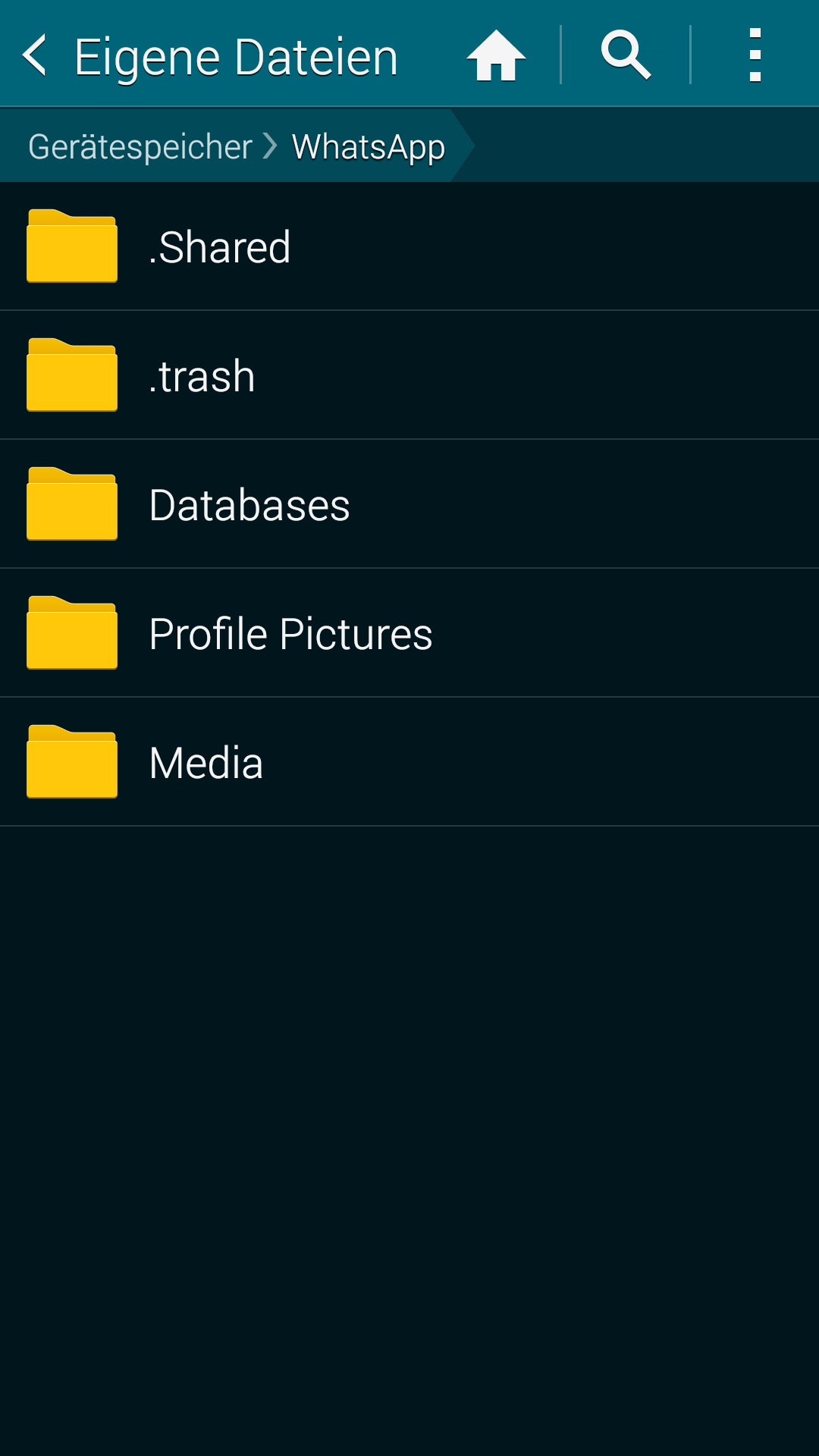Tap the home icon in the toolbar
819x1456 pixels.
(x=496, y=55)
